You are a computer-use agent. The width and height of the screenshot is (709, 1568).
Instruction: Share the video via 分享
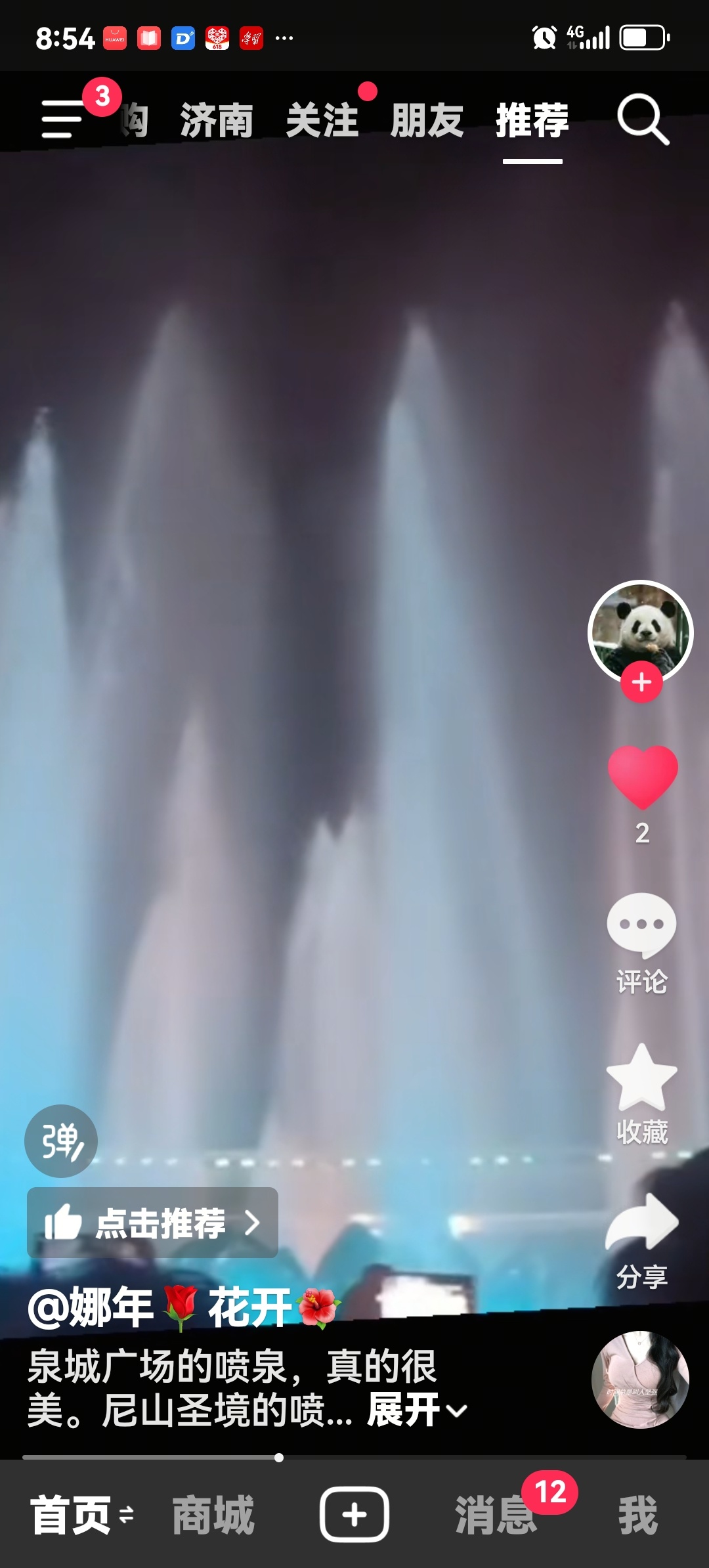point(641,1223)
